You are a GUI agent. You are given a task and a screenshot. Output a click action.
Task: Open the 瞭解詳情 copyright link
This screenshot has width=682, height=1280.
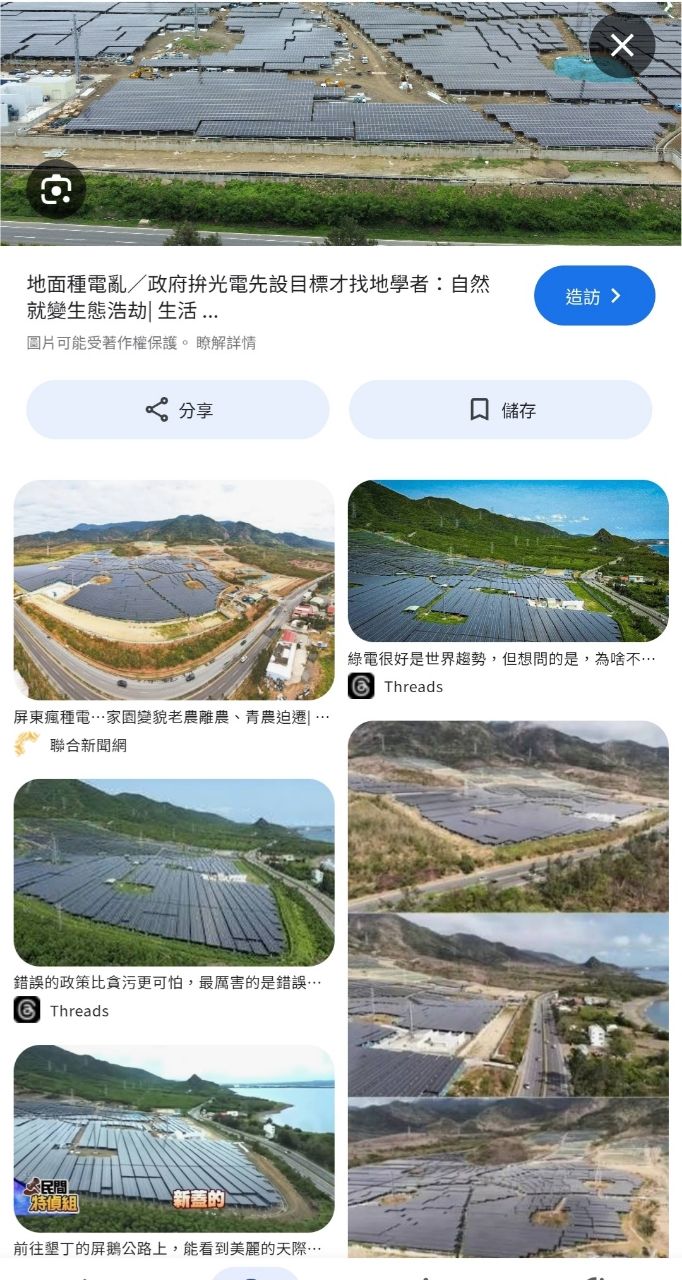226,343
